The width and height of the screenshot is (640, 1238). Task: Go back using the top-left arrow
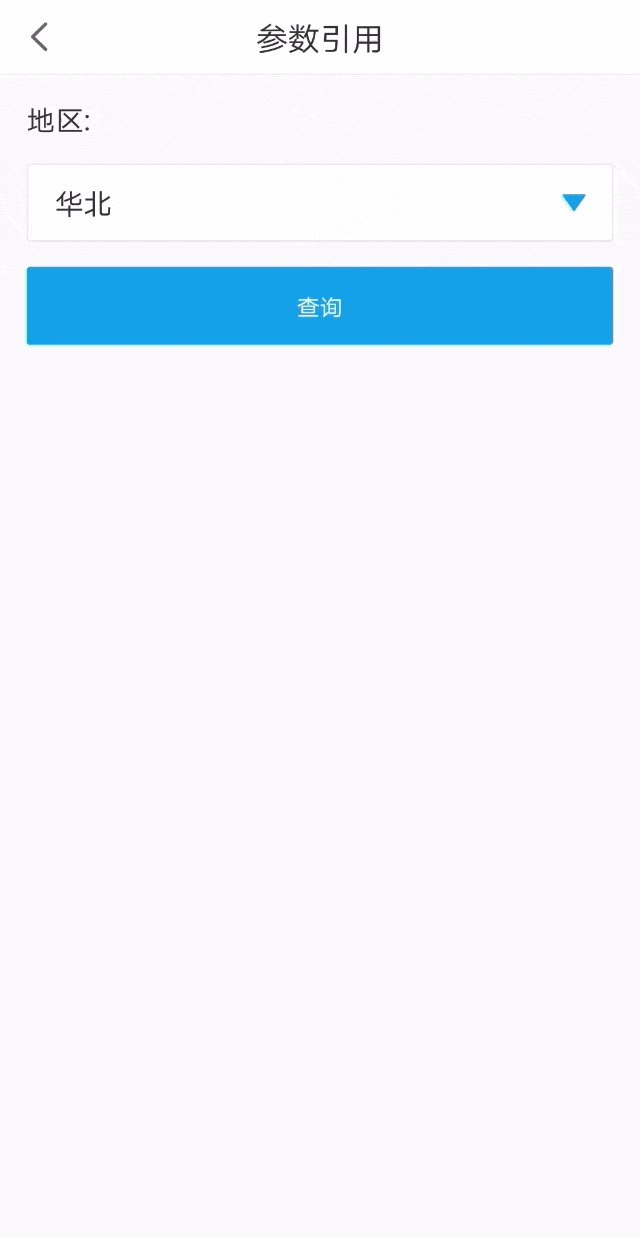pyautogui.click(x=39, y=38)
